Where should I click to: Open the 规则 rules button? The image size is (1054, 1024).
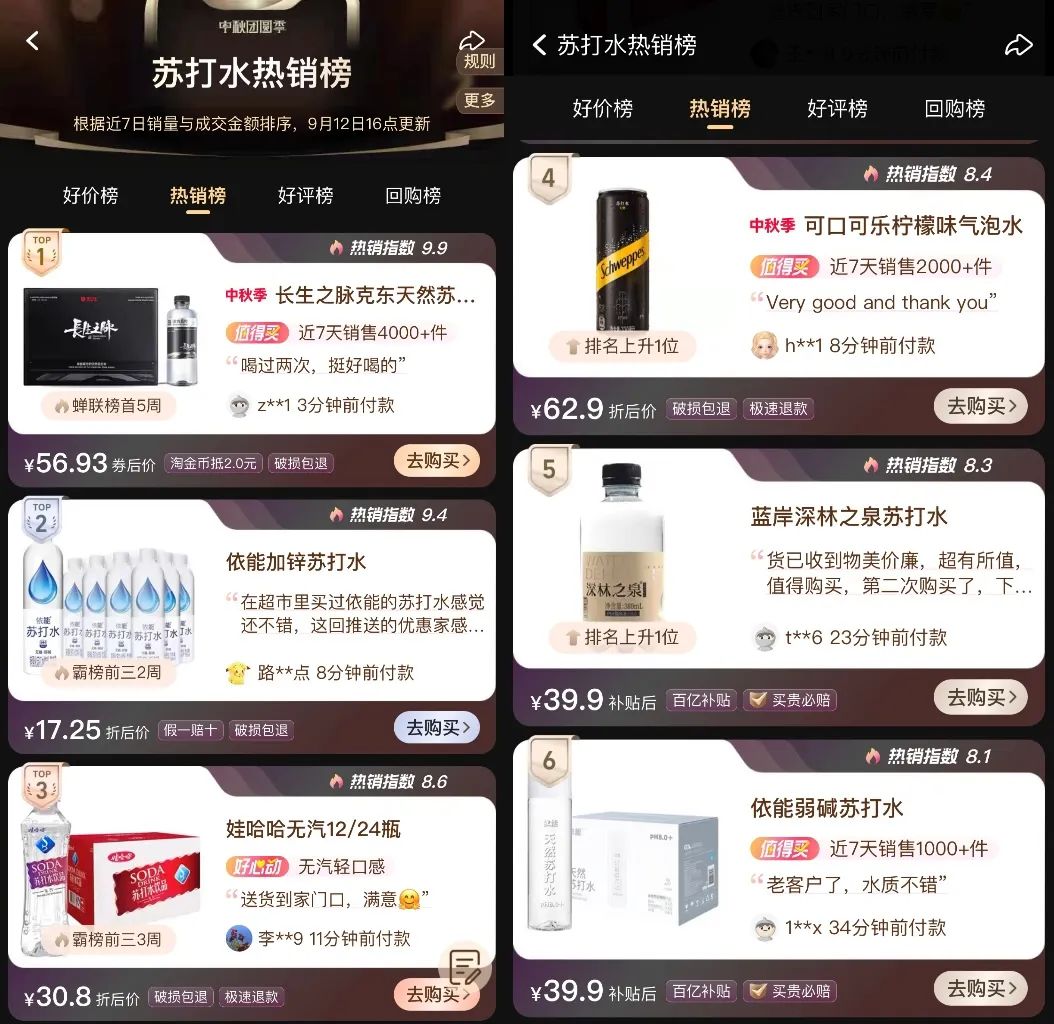[480, 61]
